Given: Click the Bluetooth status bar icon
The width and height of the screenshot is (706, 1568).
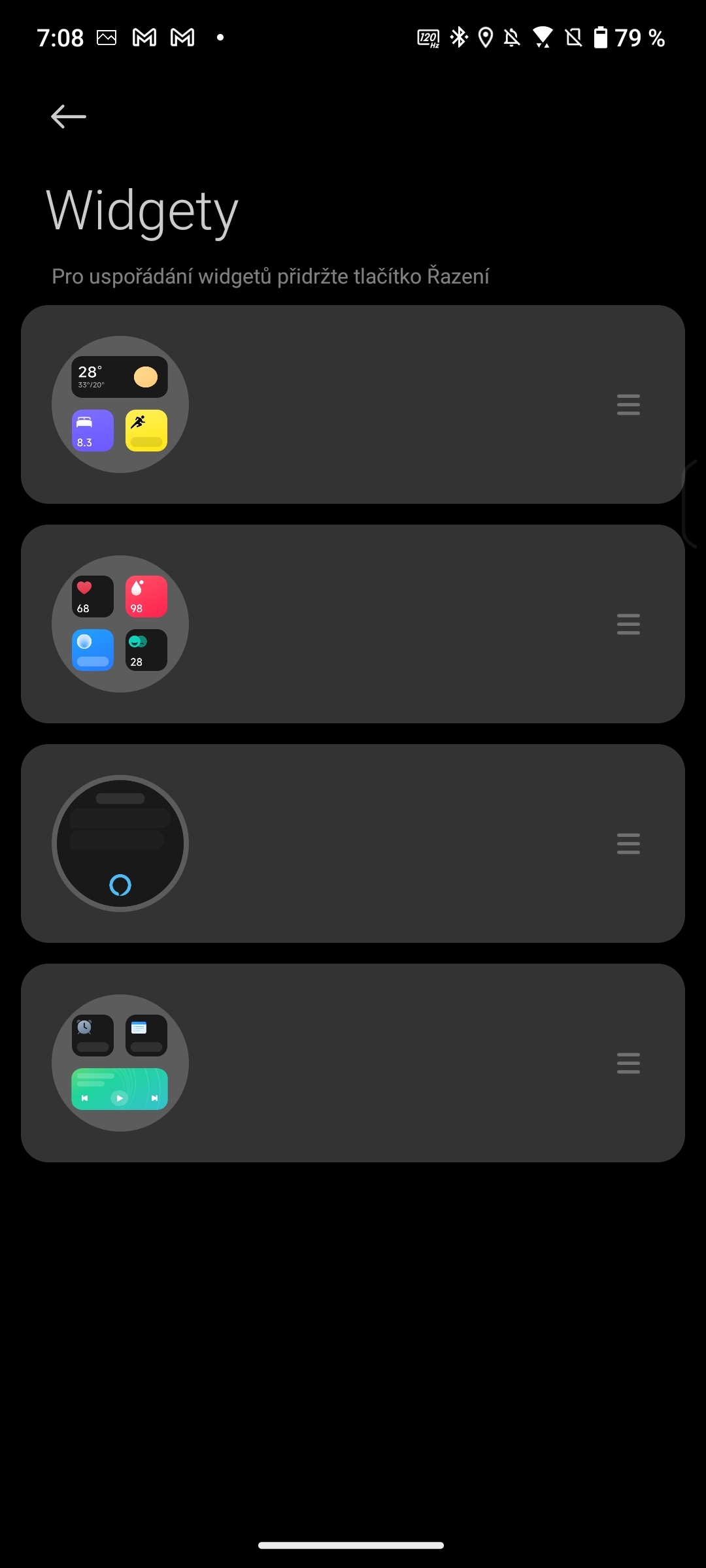Looking at the screenshot, I should pyautogui.click(x=460, y=38).
